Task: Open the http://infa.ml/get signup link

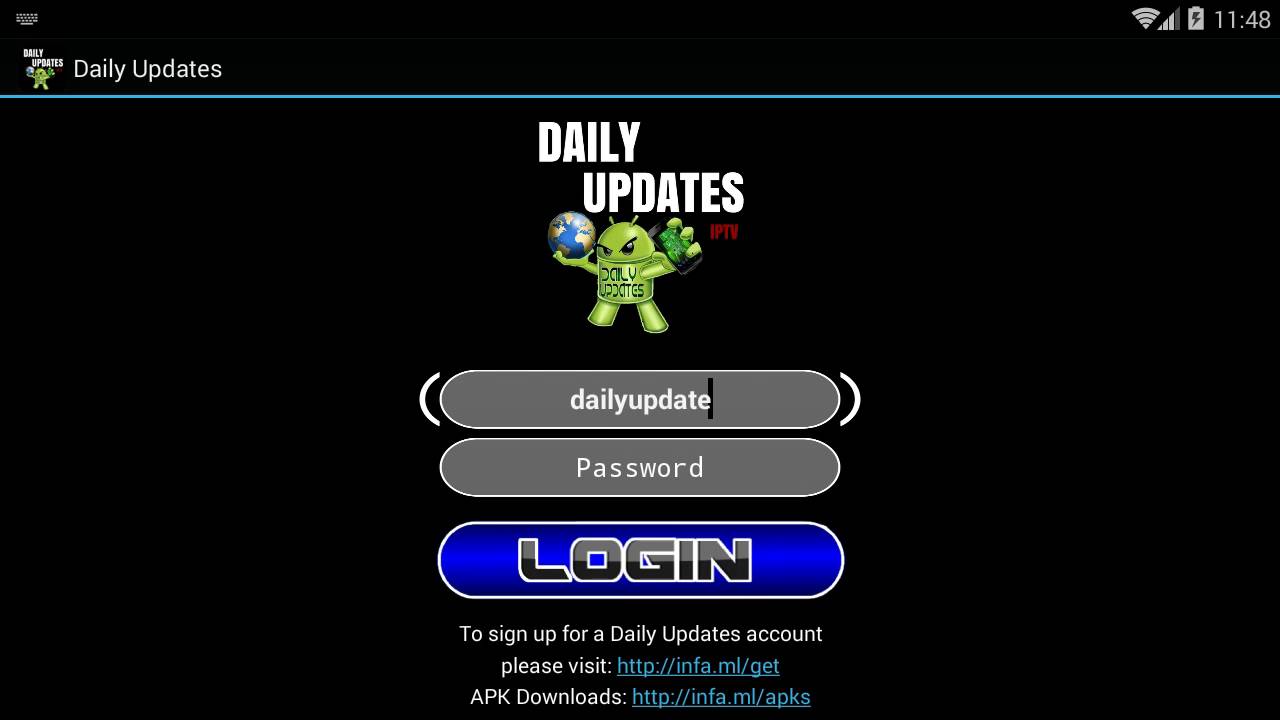Action: pos(697,666)
